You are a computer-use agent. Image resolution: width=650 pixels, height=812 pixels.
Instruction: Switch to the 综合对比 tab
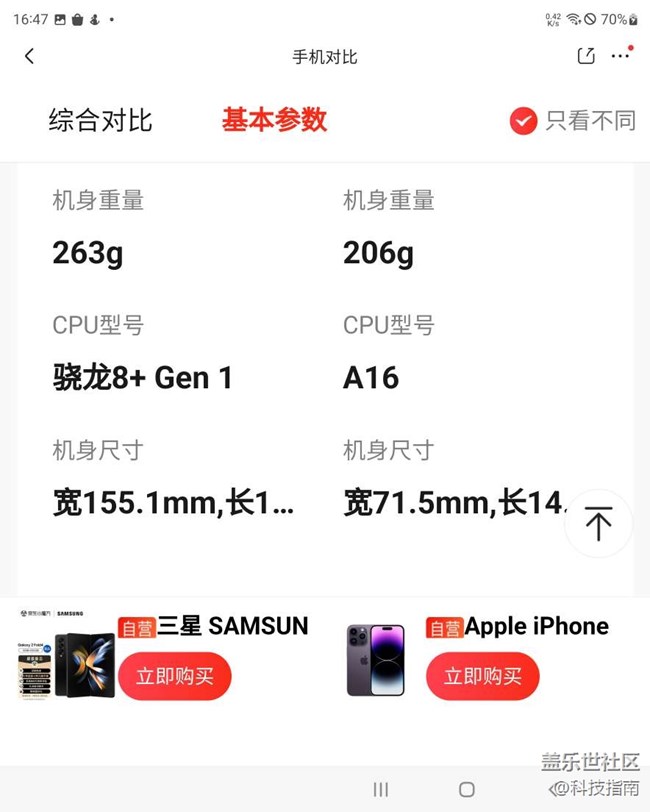[100, 121]
